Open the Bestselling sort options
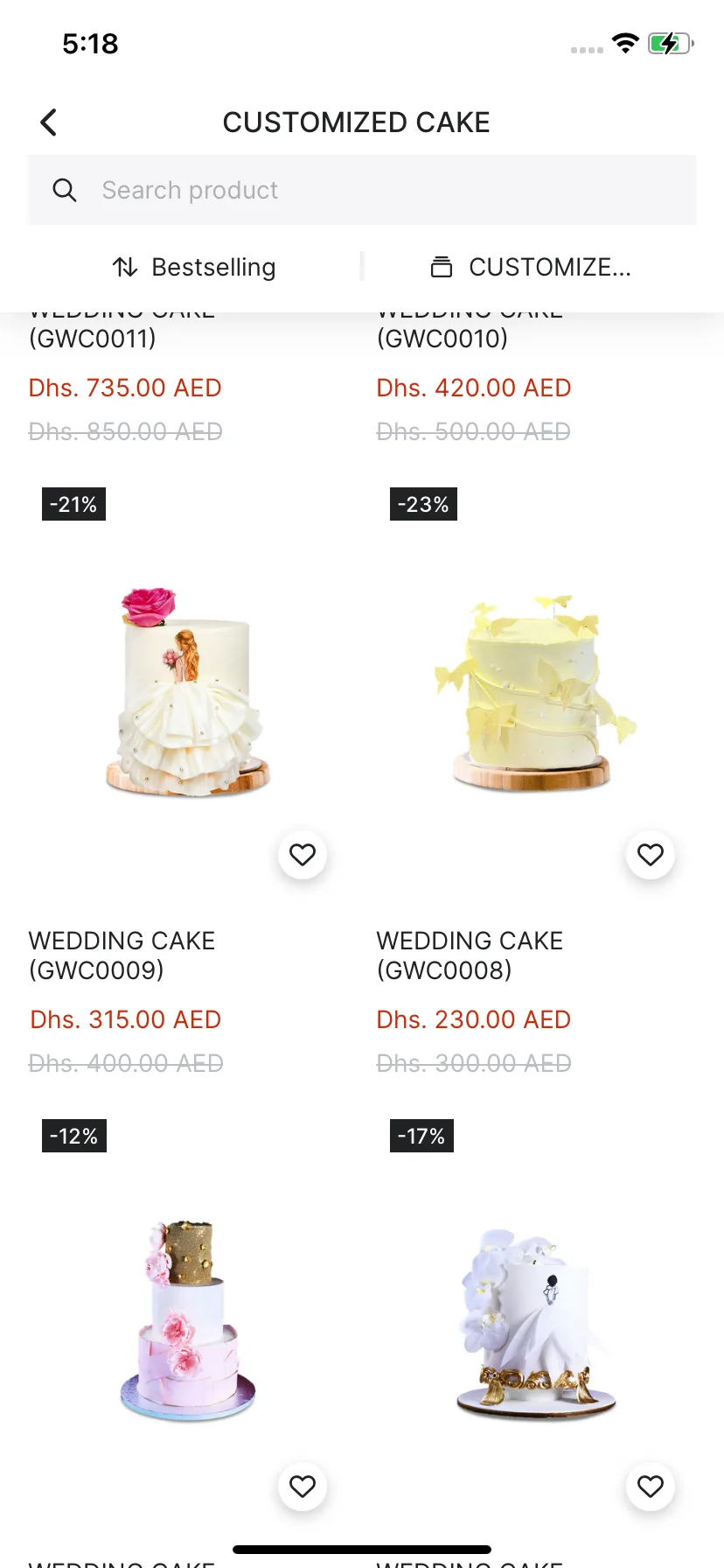Screen dimensions: 724x1568 click(194, 267)
